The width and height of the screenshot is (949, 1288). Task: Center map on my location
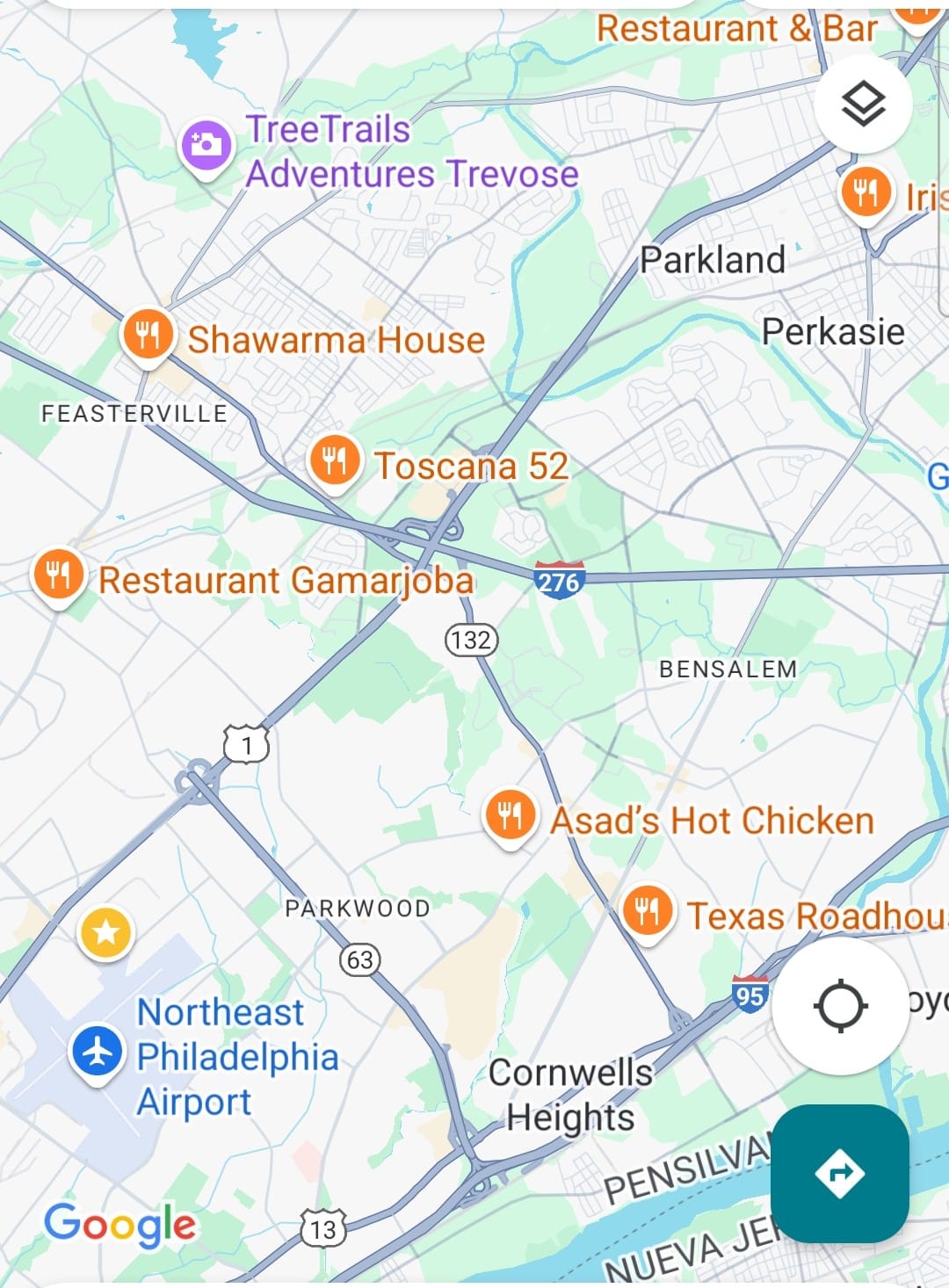tap(841, 1006)
